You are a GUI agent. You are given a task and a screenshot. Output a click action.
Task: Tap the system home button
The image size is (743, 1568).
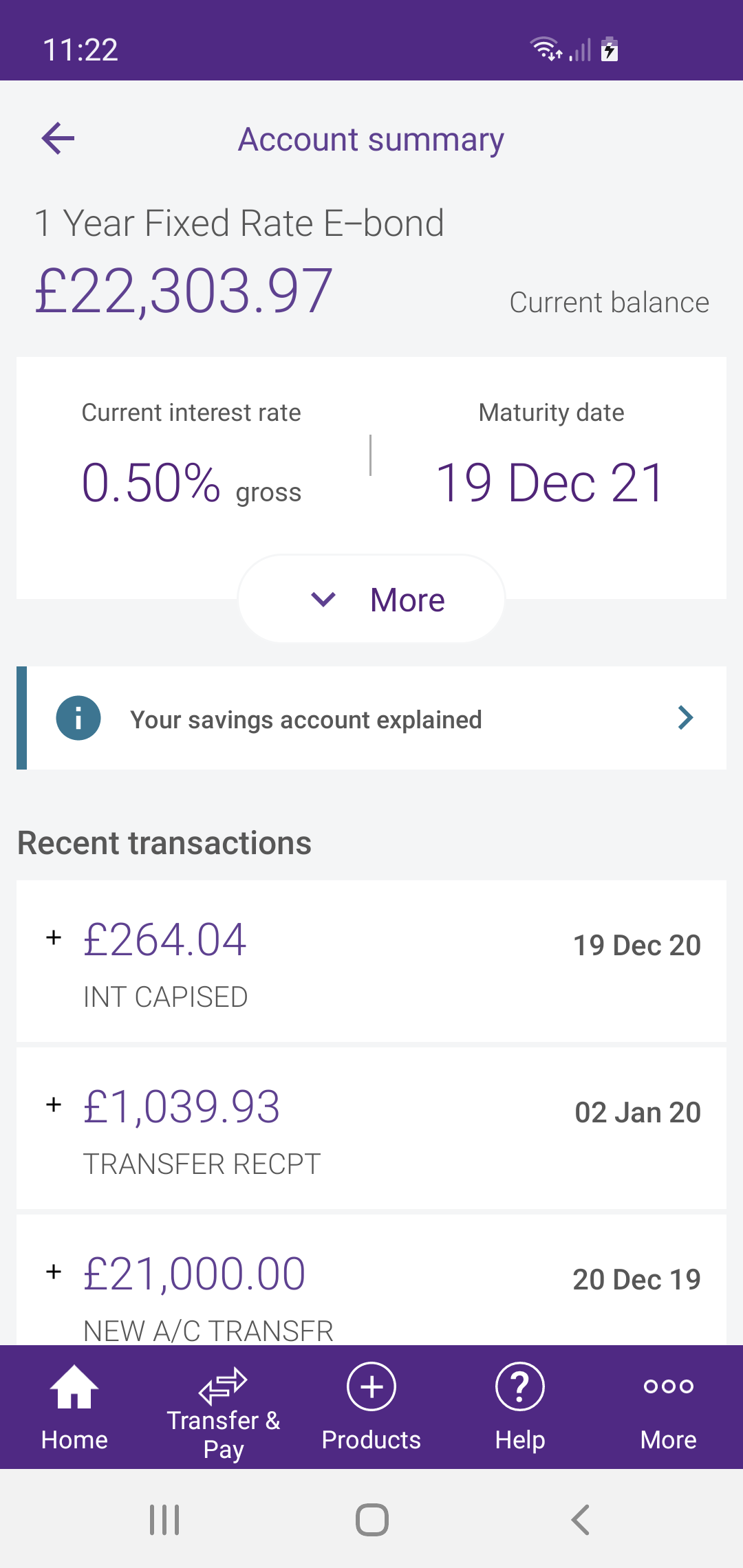pyautogui.click(x=372, y=1520)
